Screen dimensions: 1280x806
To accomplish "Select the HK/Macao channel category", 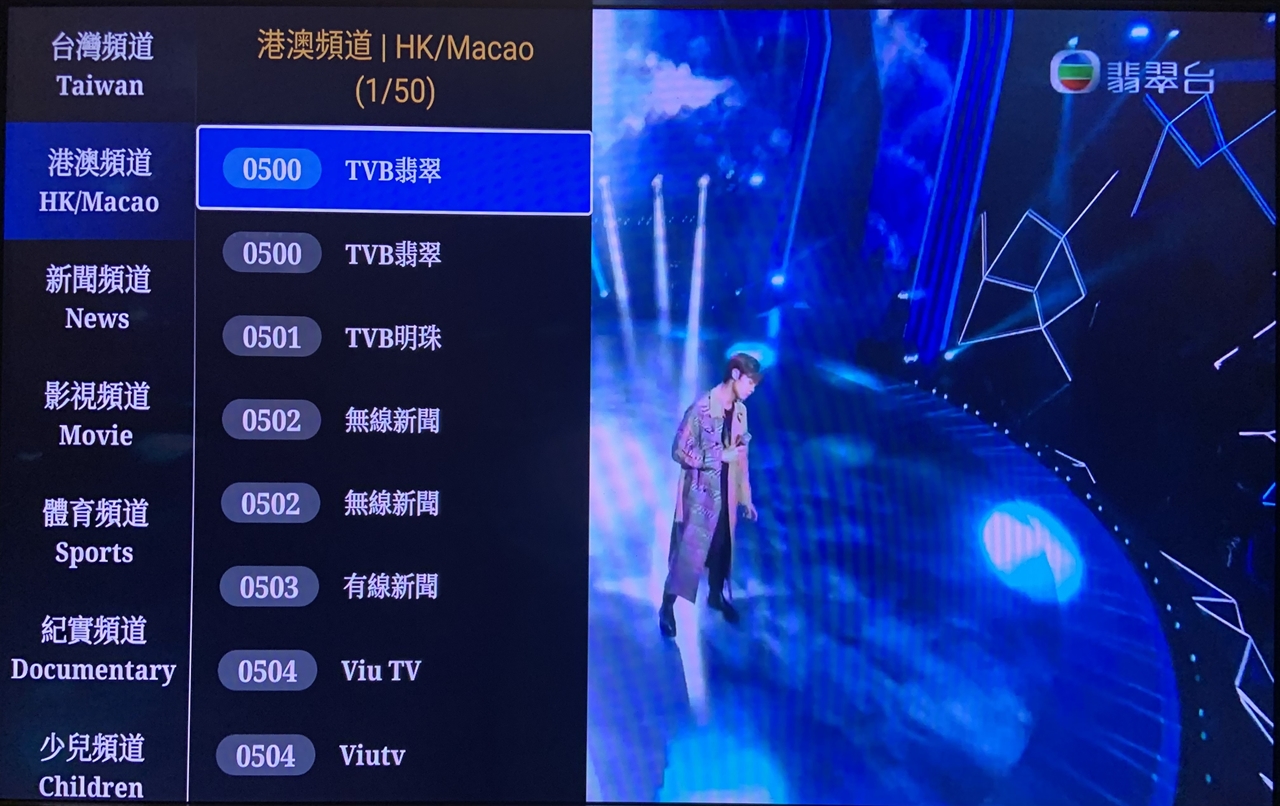I will coord(100,182).
